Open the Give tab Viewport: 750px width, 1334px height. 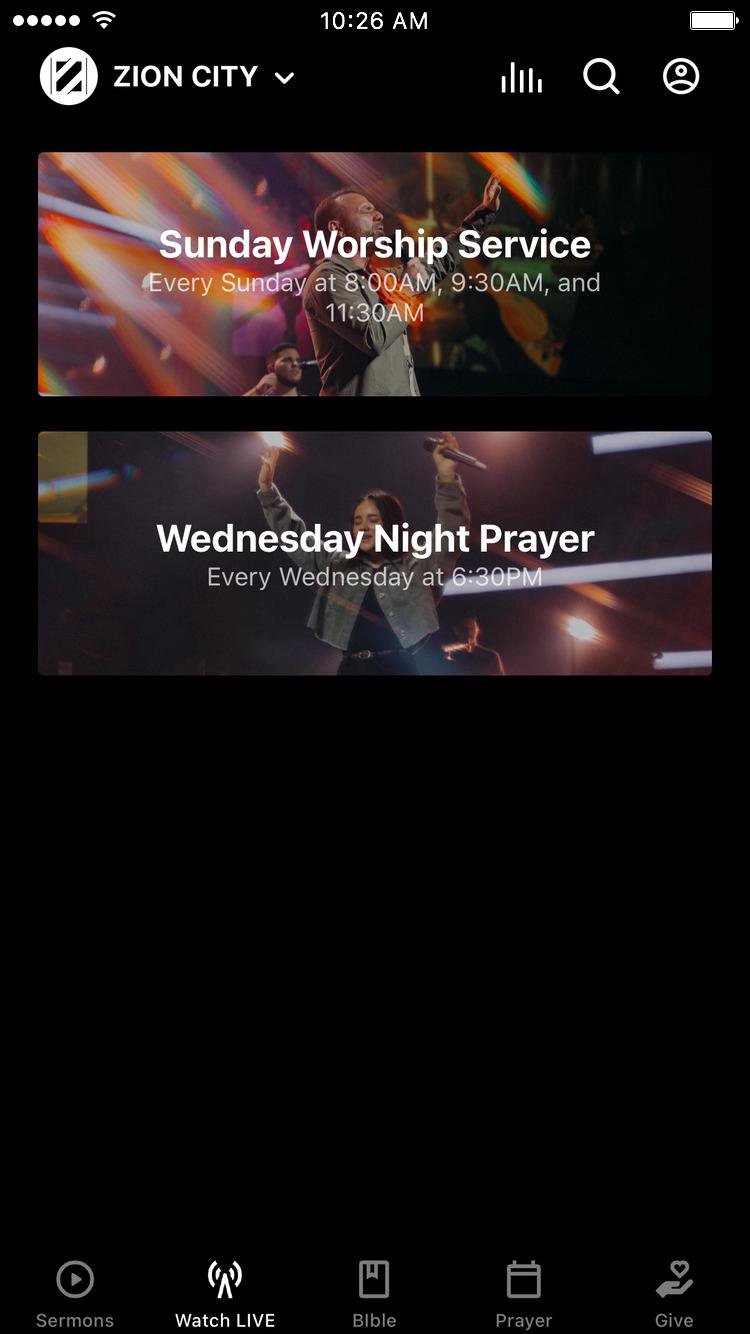click(x=674, y=1294)
